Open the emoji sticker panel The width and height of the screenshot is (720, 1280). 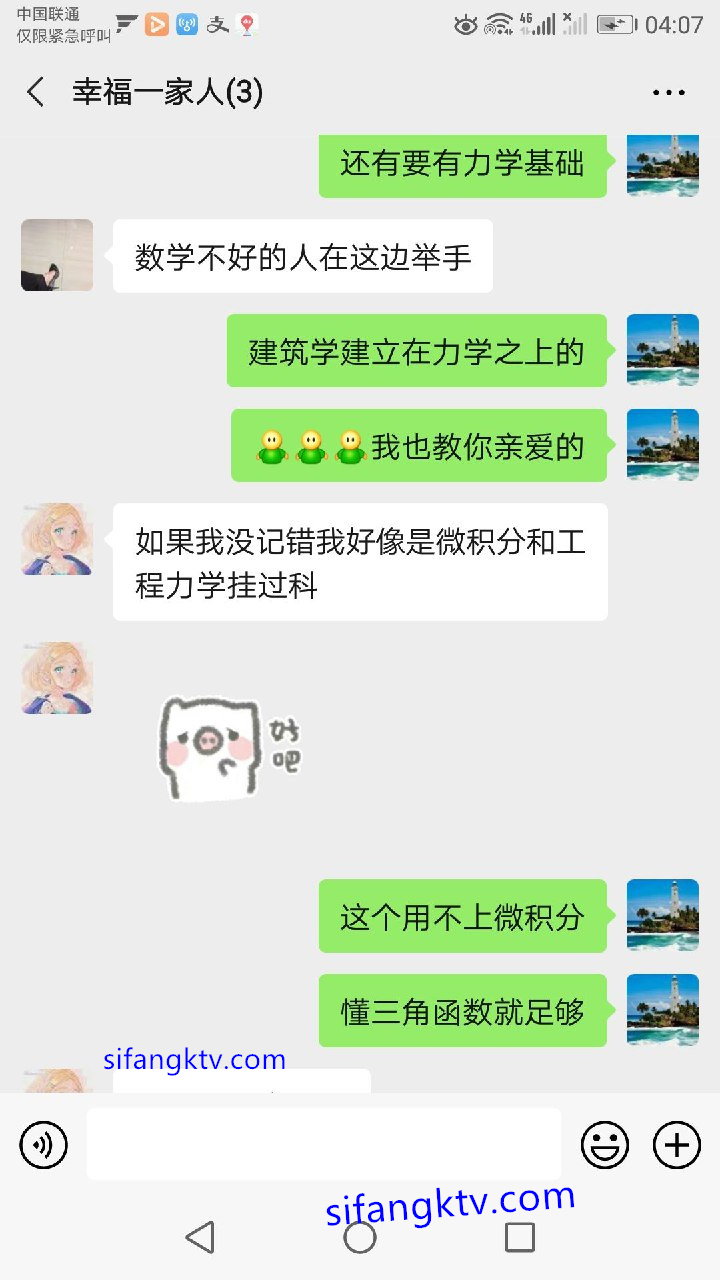(605, 1144)
